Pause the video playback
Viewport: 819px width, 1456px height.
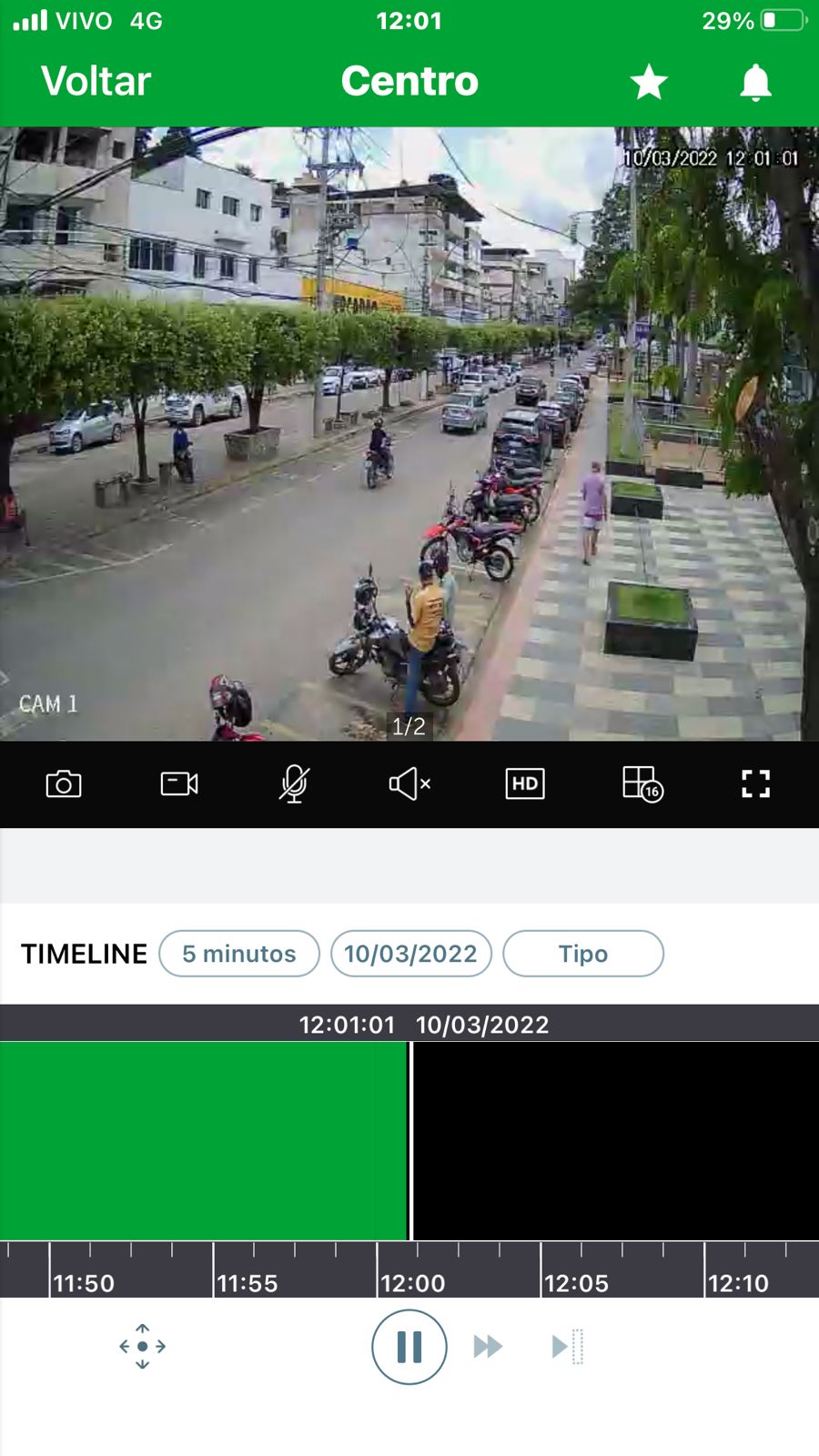pyautogui.click(x=409, y=1347)
